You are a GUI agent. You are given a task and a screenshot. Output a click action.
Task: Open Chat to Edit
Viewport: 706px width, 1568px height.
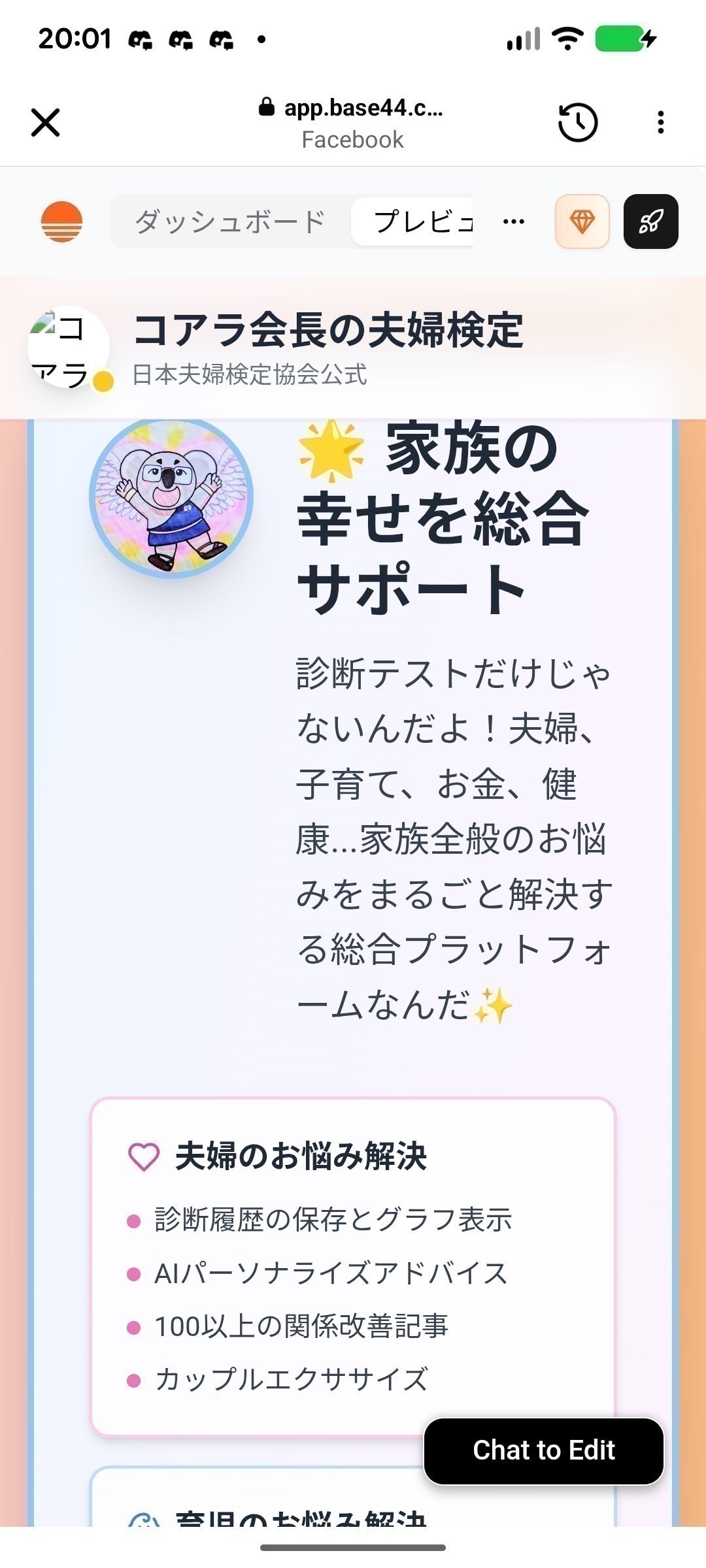(x=544, y=1450)
